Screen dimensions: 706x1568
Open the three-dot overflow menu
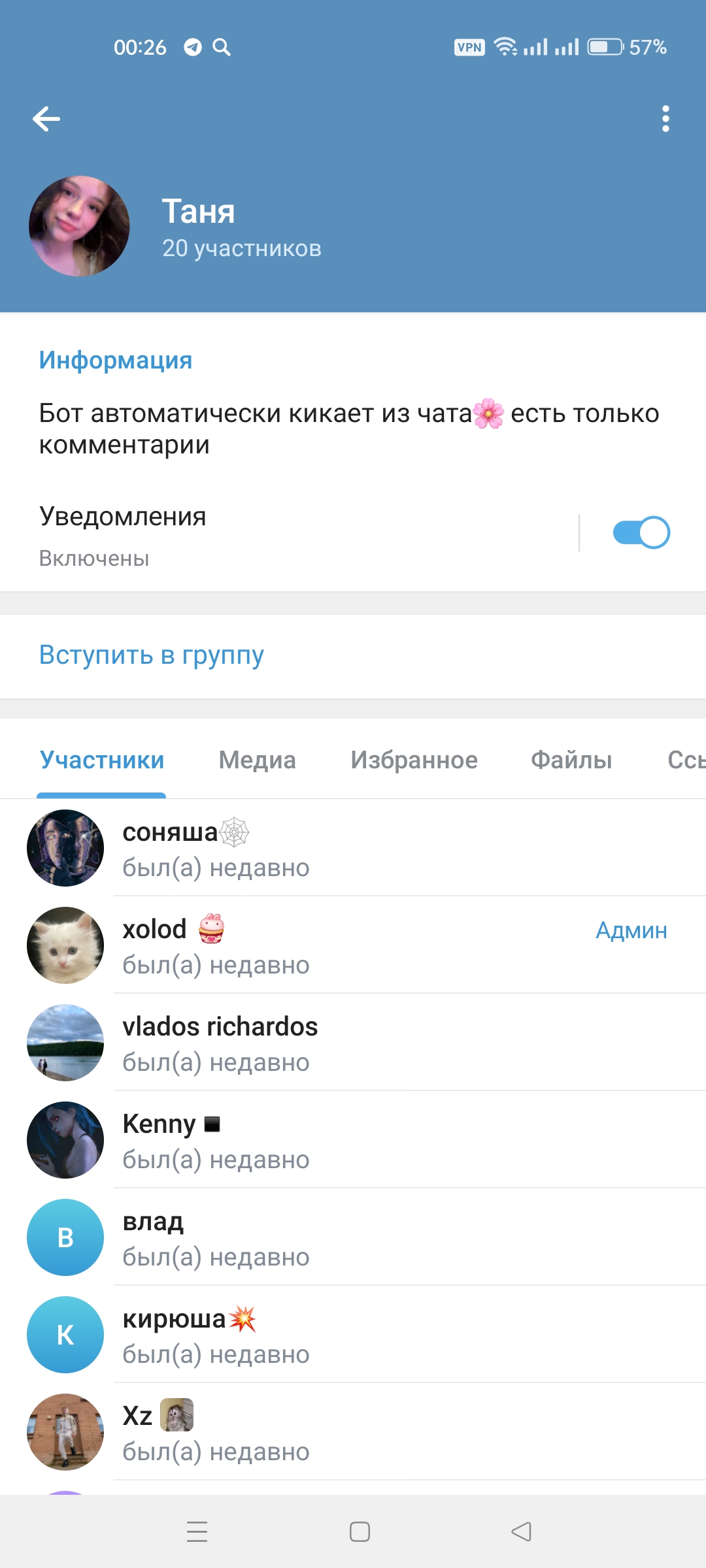pyautogui.click(x=665, y=119)
